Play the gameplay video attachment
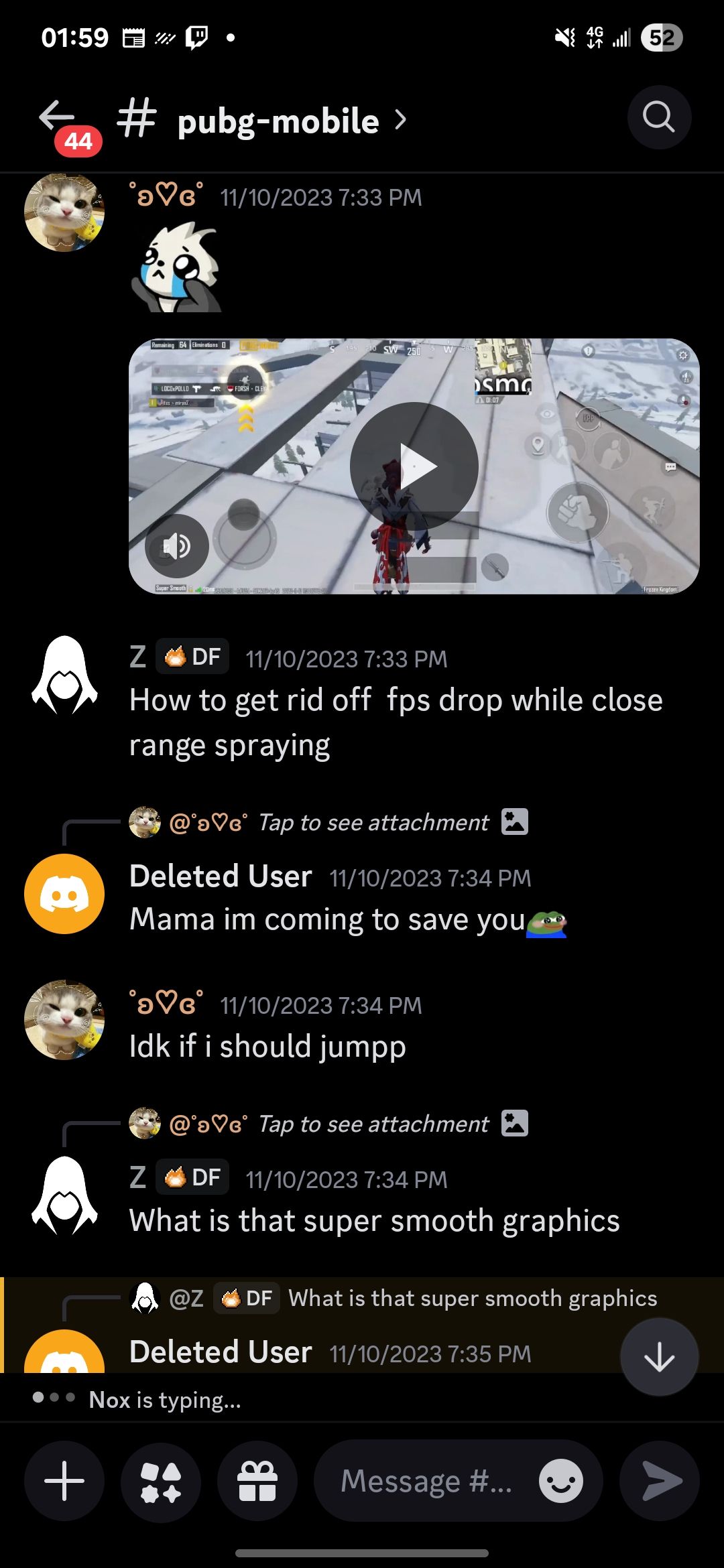This screenshot has height=1568, width=724. point(414,466)
